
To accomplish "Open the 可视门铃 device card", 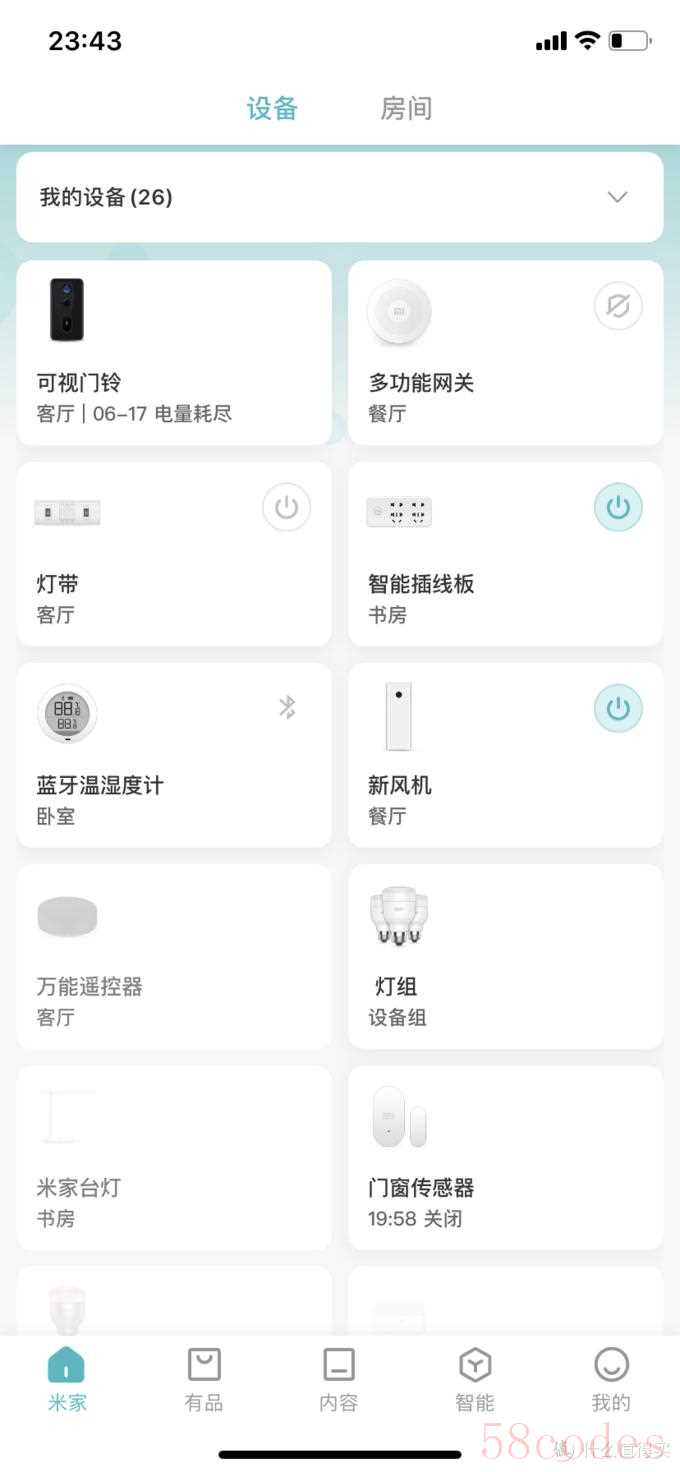I will point(174,353).
